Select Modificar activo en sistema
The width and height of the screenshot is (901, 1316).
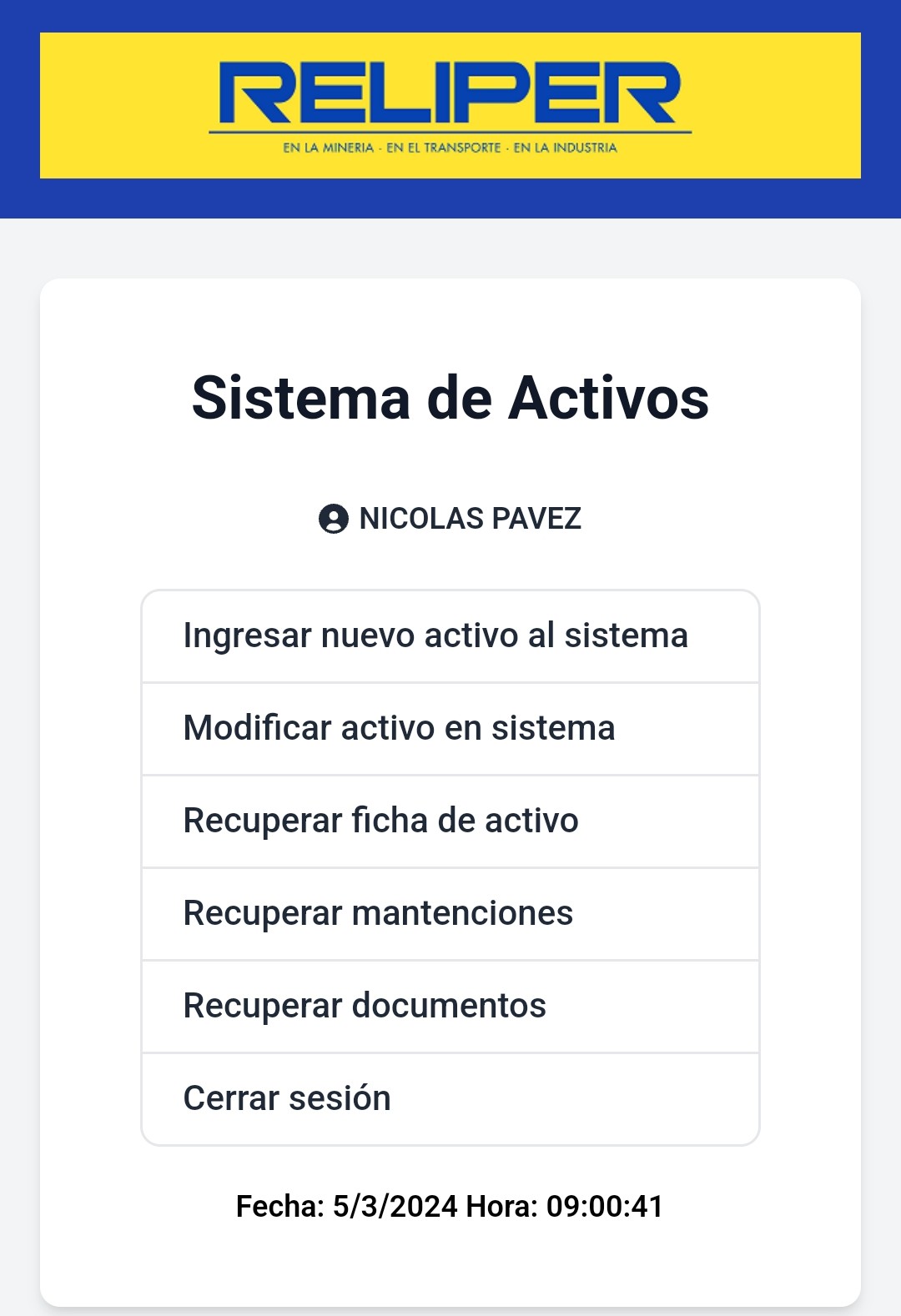click(x=450, y=728)
